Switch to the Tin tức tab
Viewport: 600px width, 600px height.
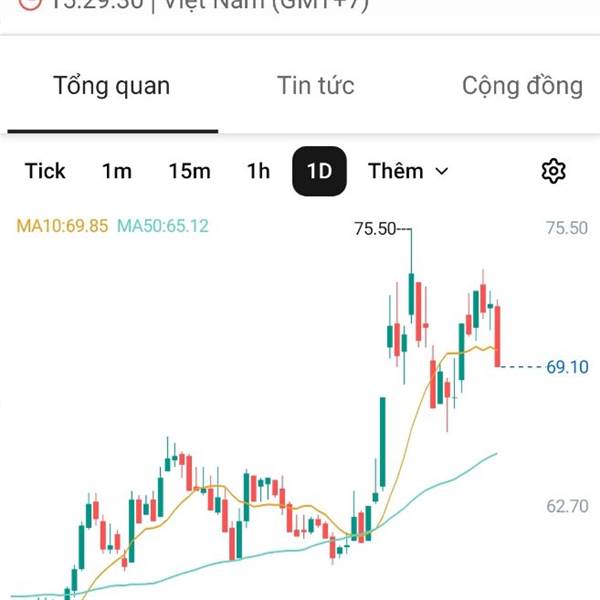tap(316, 86)
